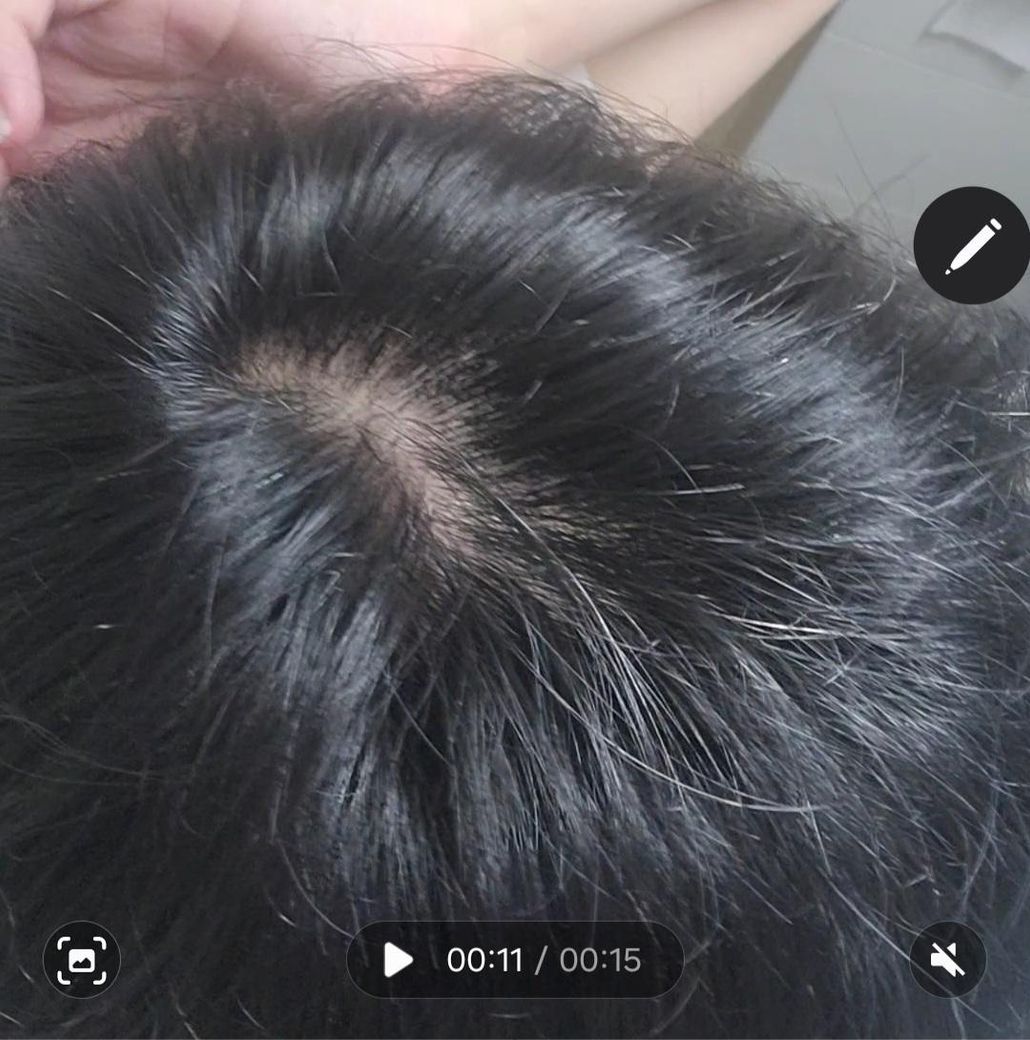Open the image scan icon

tap(82, 960)
